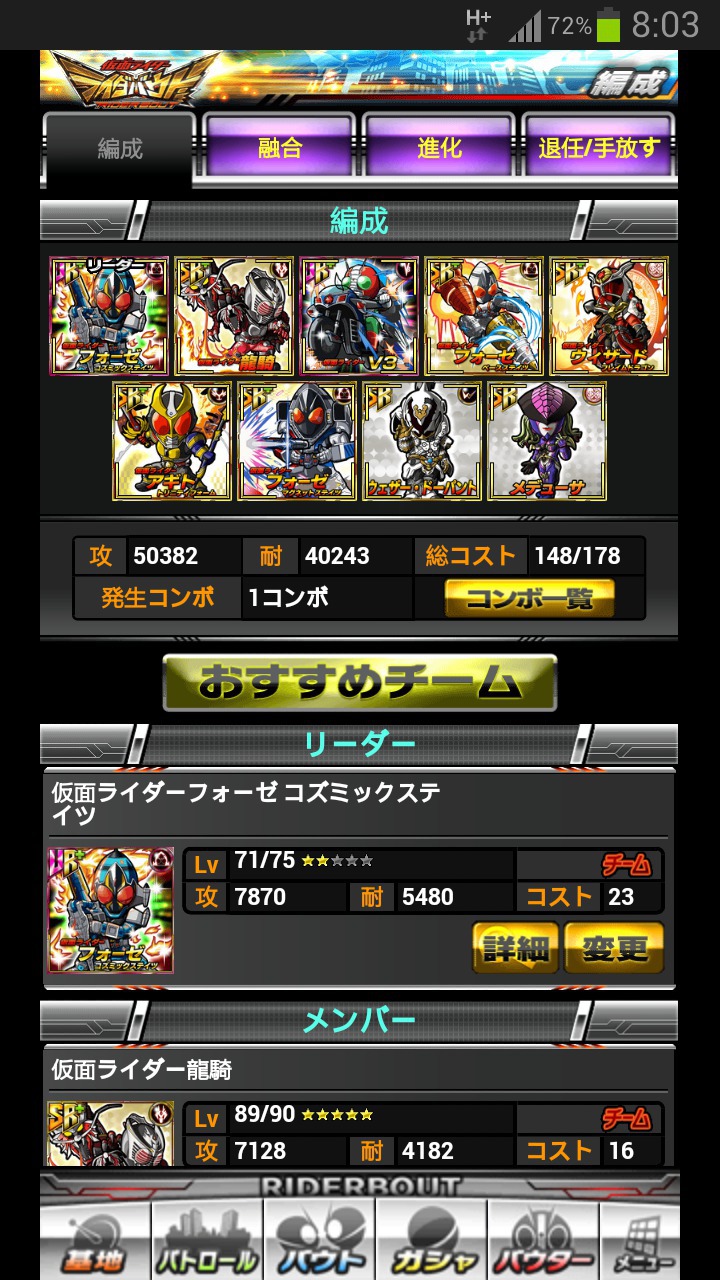
Task: Open 詳細 for the leader card
Action: click(515, 947)
